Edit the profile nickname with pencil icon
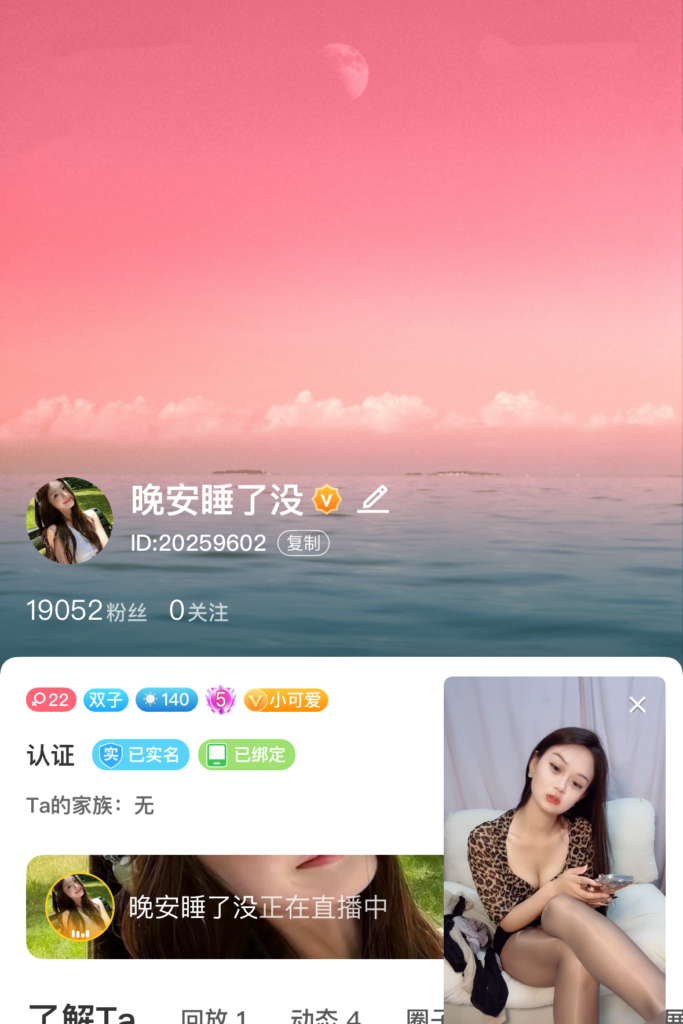Image resolution: width=683 pixels, height=1024 pixels. pos(373,499)
